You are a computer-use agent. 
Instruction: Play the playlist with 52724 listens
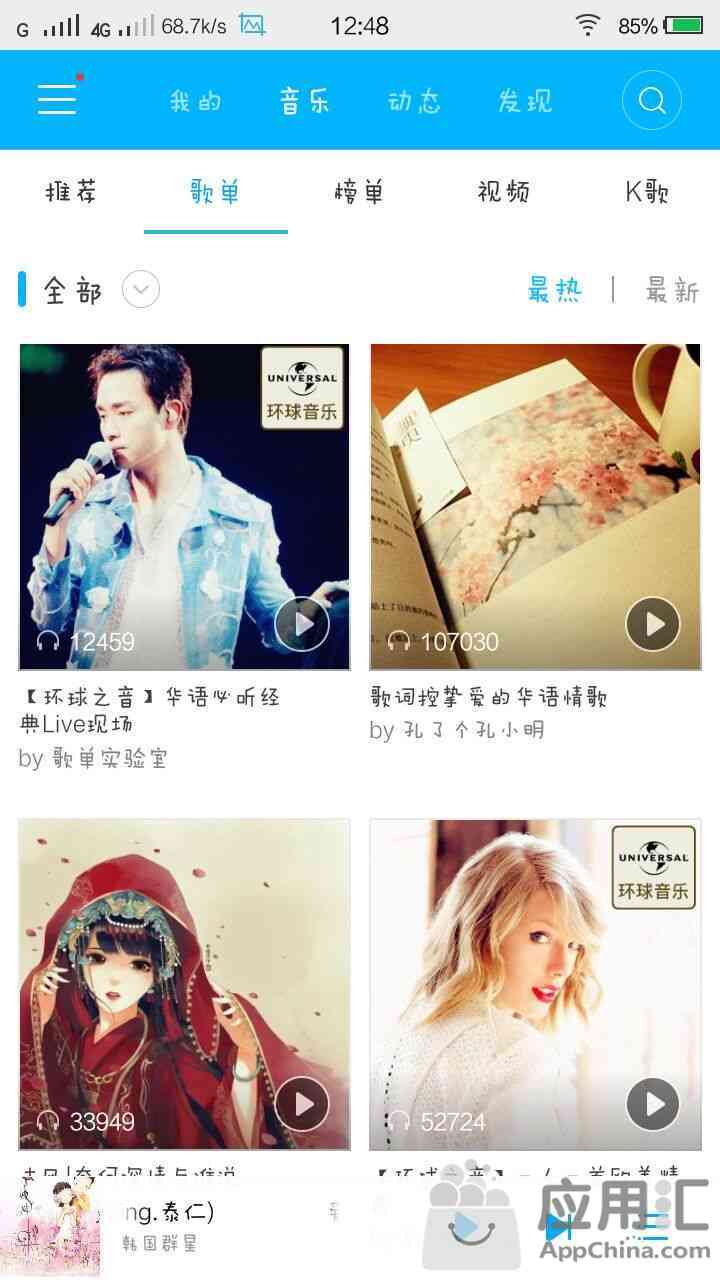click(653, 1104)
